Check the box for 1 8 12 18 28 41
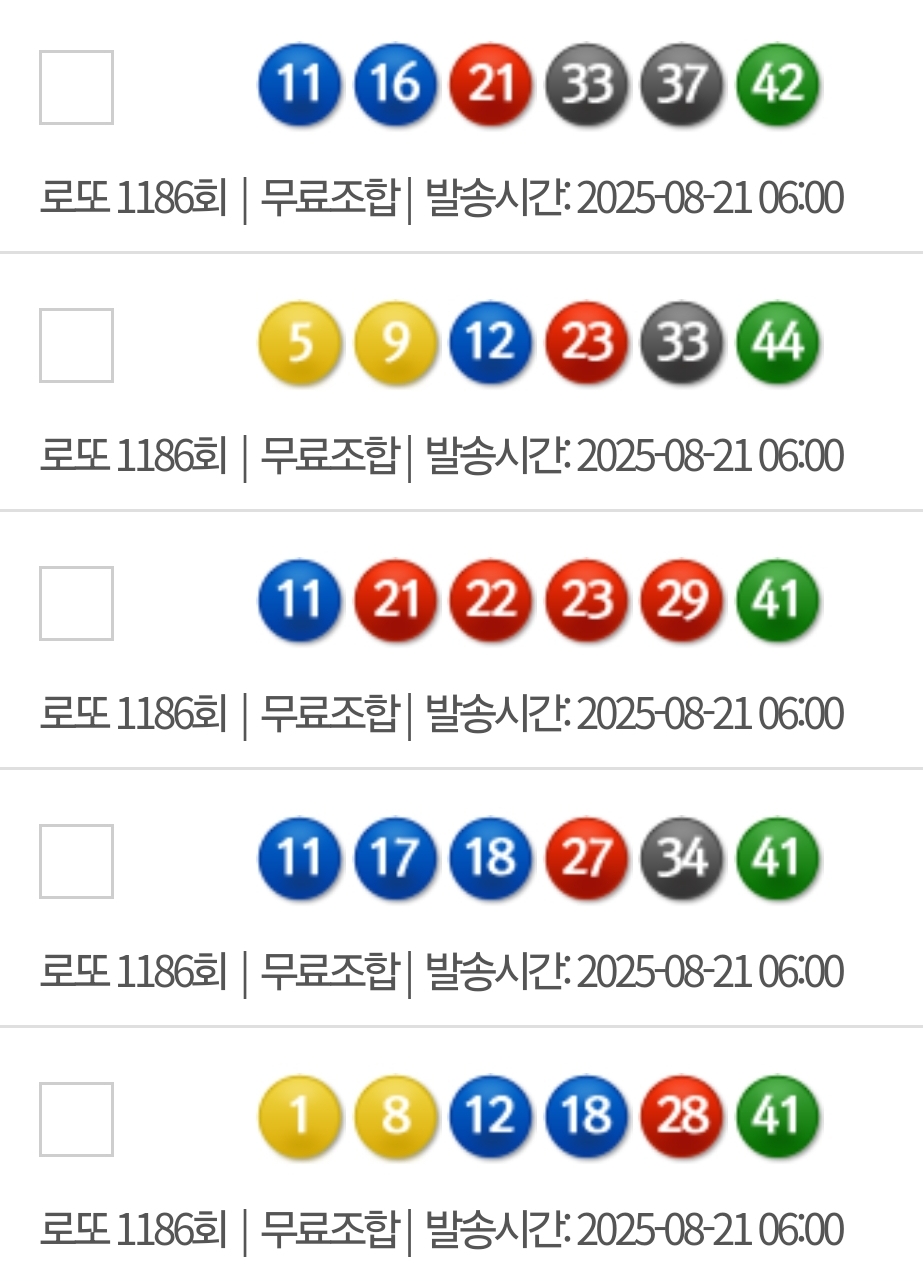923x1281 pixels. [x=76, y=1119]
